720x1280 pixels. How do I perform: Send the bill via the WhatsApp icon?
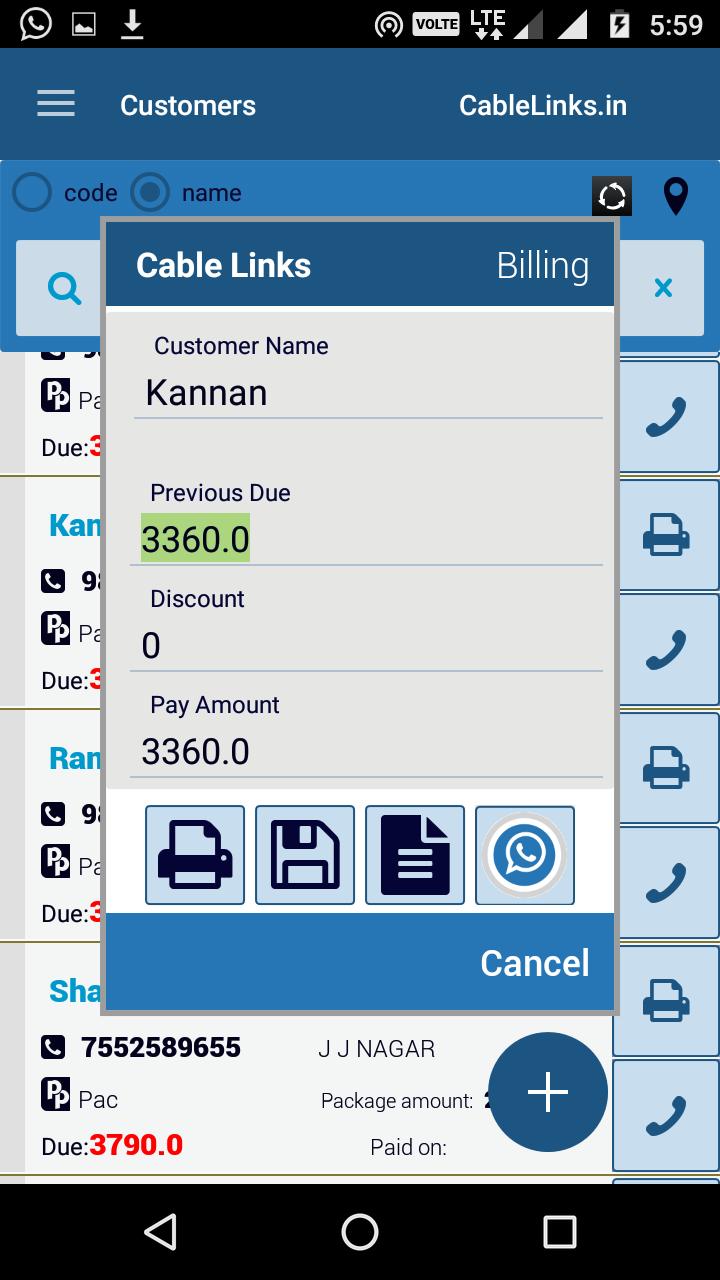(525, 855)
